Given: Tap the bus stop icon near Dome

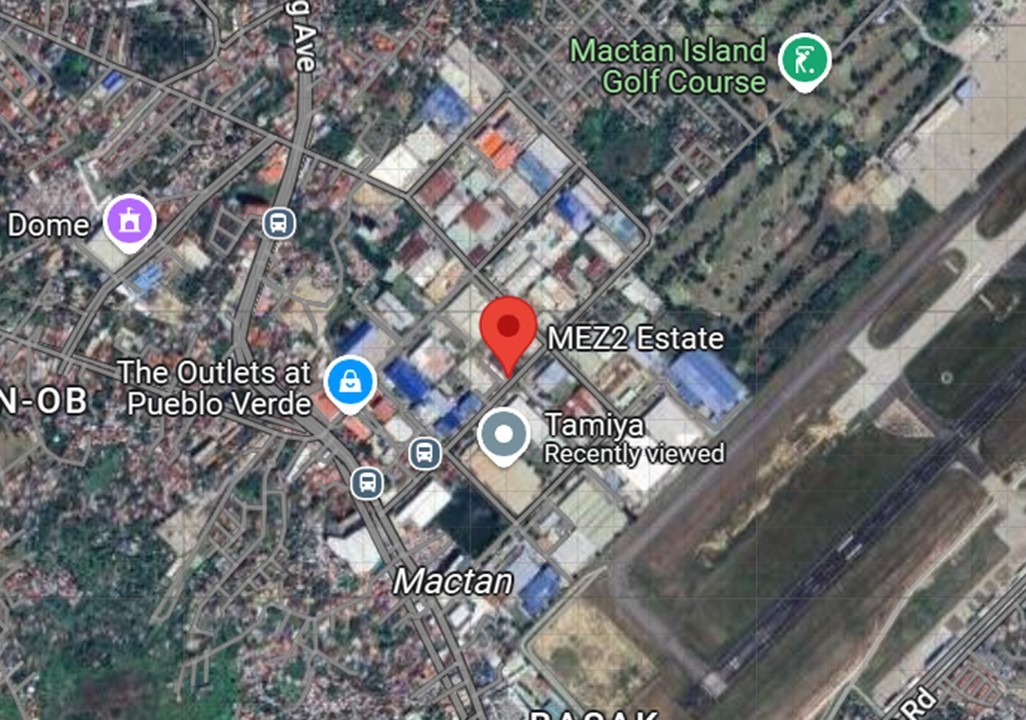Looking at the screenshot, I should pos(279,222).
